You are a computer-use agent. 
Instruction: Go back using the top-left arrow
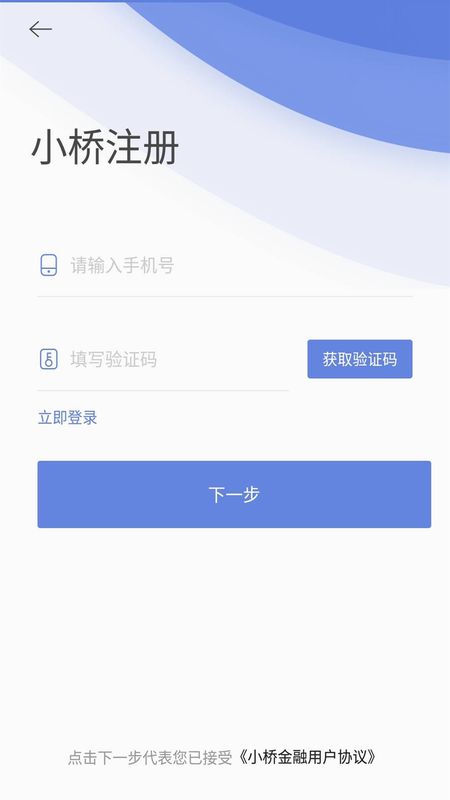(x=40, y=30)
